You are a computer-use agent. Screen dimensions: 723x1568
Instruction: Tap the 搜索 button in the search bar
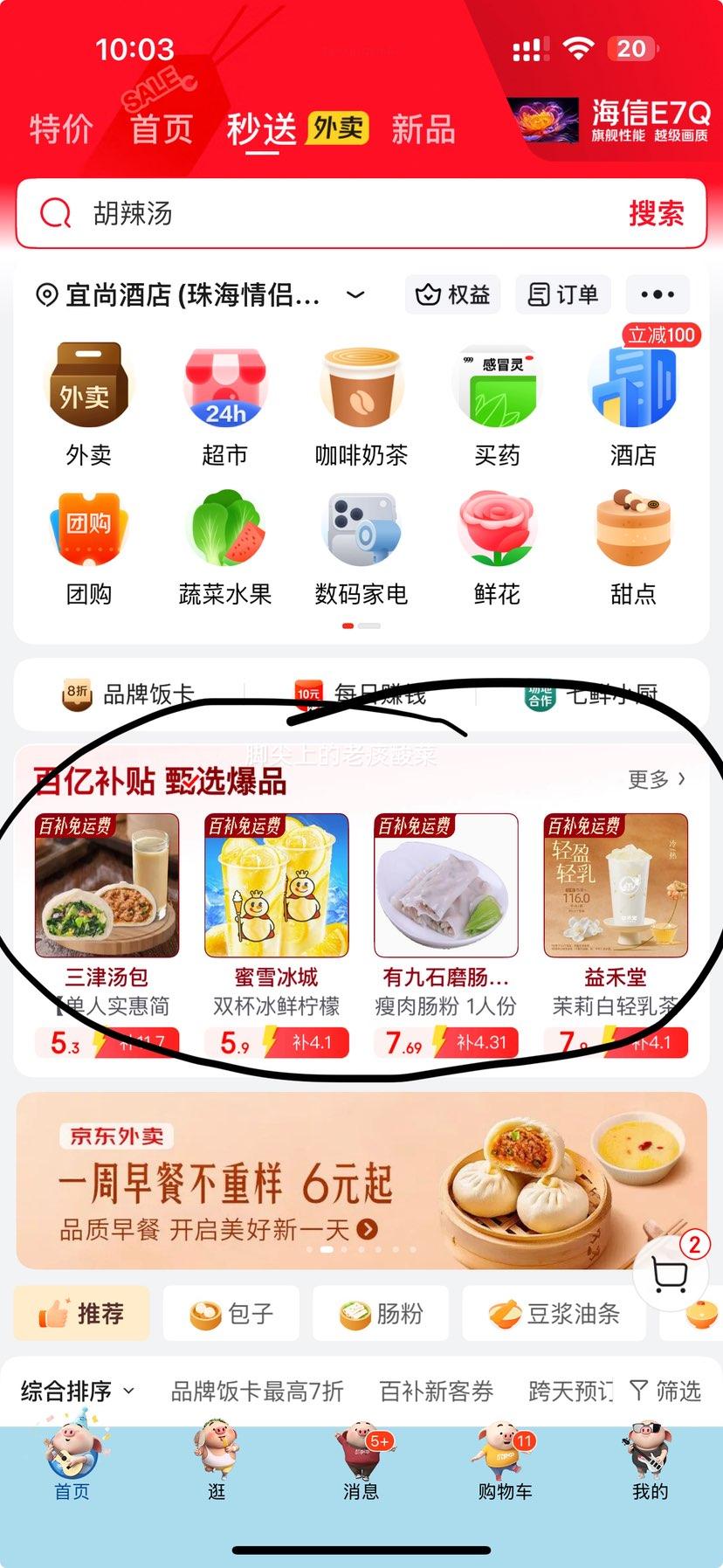pos(656,213)
